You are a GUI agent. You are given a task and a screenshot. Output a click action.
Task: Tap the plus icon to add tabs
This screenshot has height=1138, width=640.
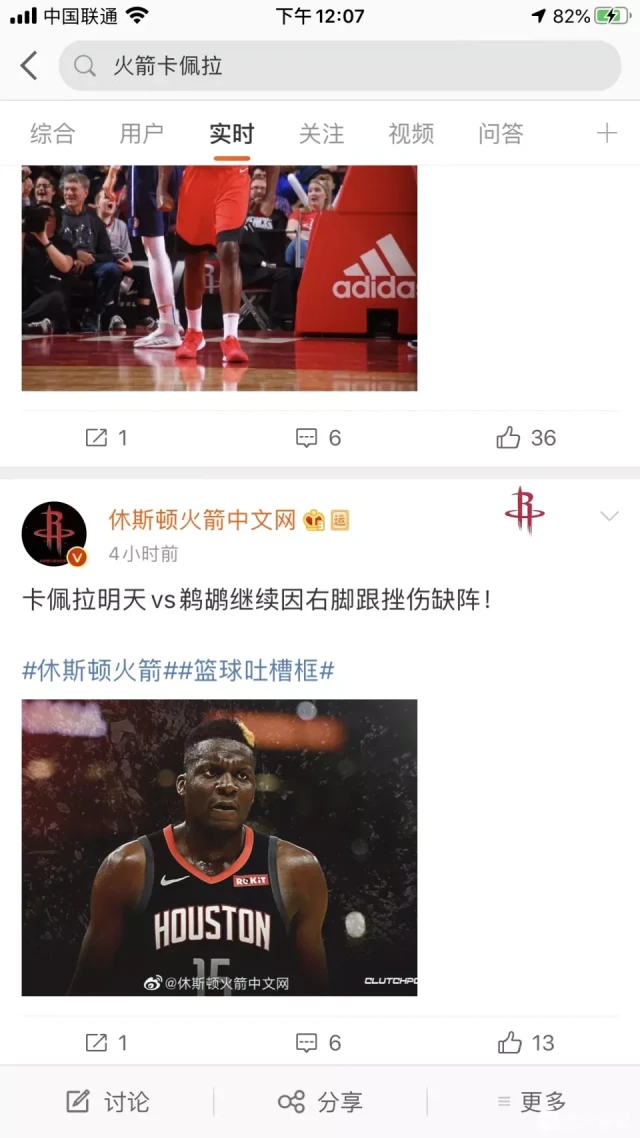click(607, 133)
